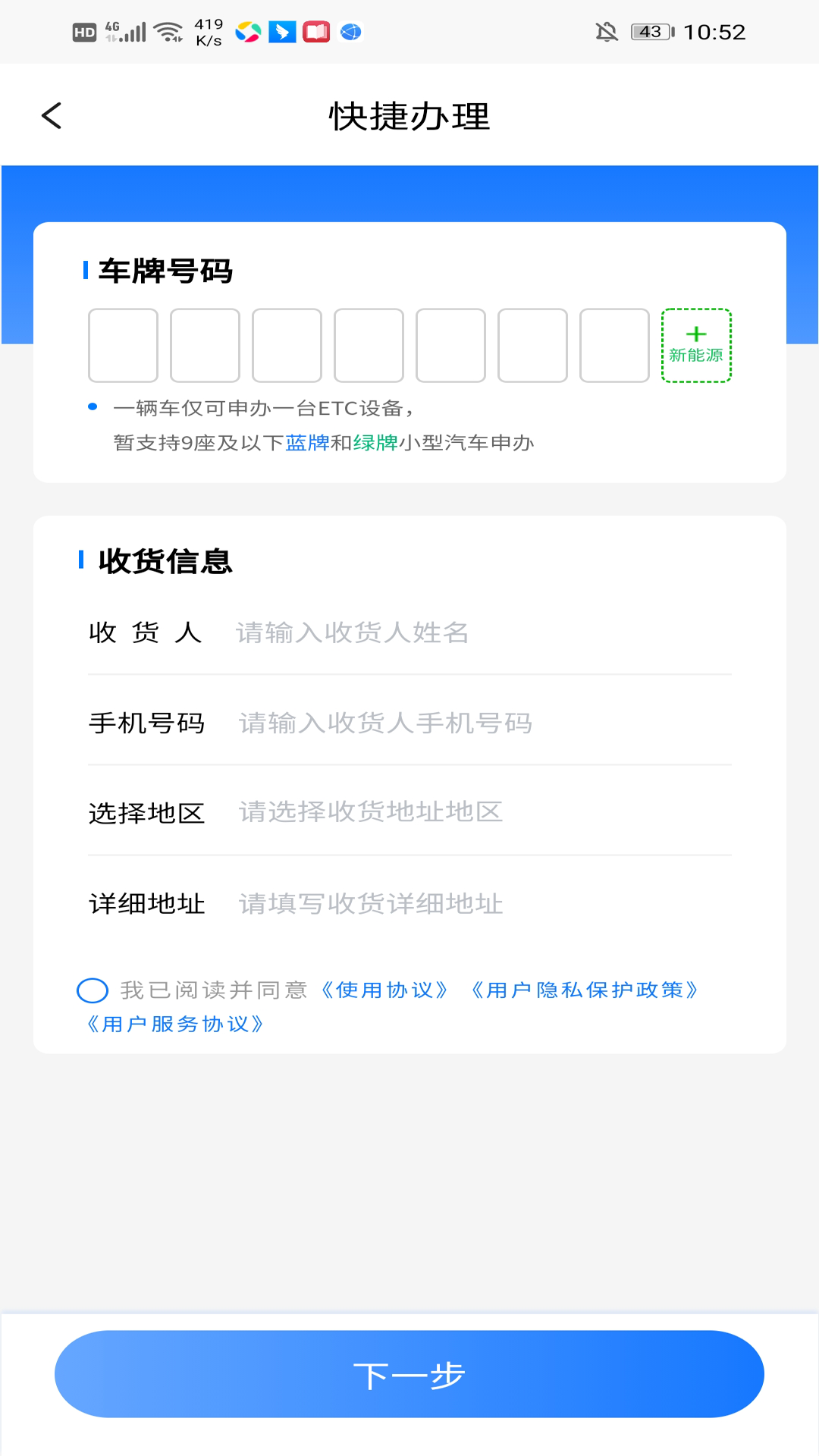Enable the agreement consent circle checkbox
819x1456 pixels.
tap(91, 990)
